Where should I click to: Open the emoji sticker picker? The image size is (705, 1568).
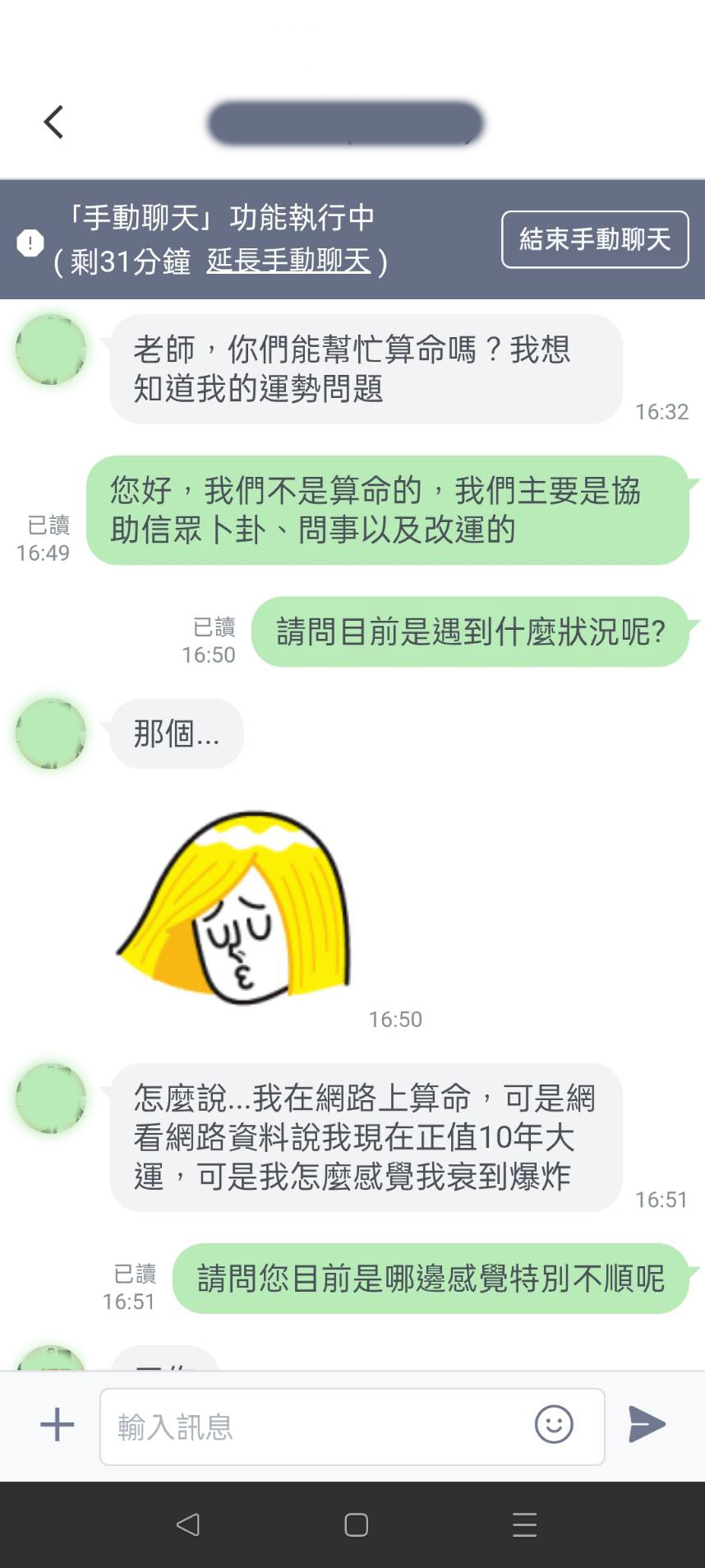[554, 1424]
